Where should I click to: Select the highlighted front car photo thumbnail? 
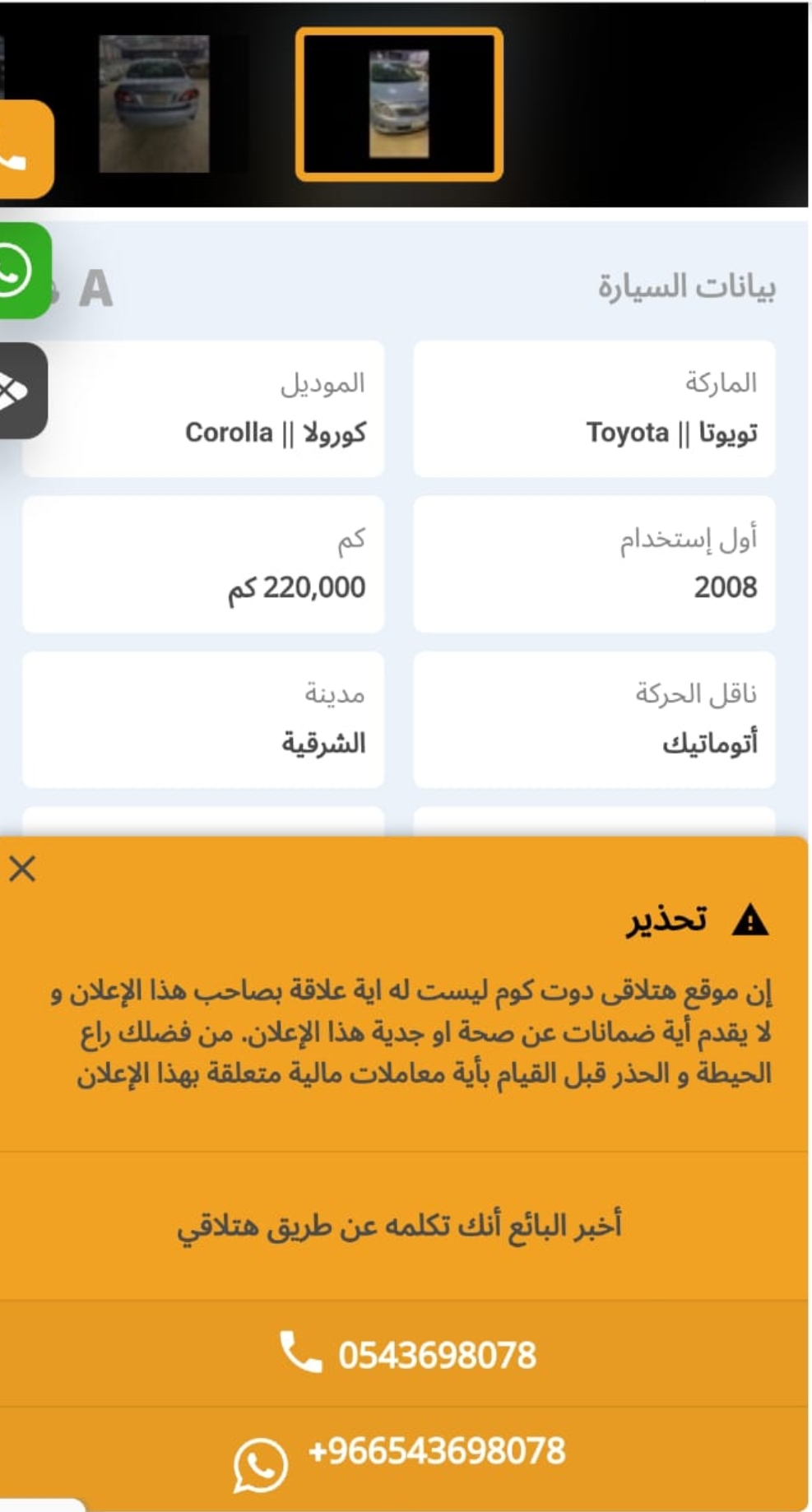pyautogui.click(x=399, y=104)
